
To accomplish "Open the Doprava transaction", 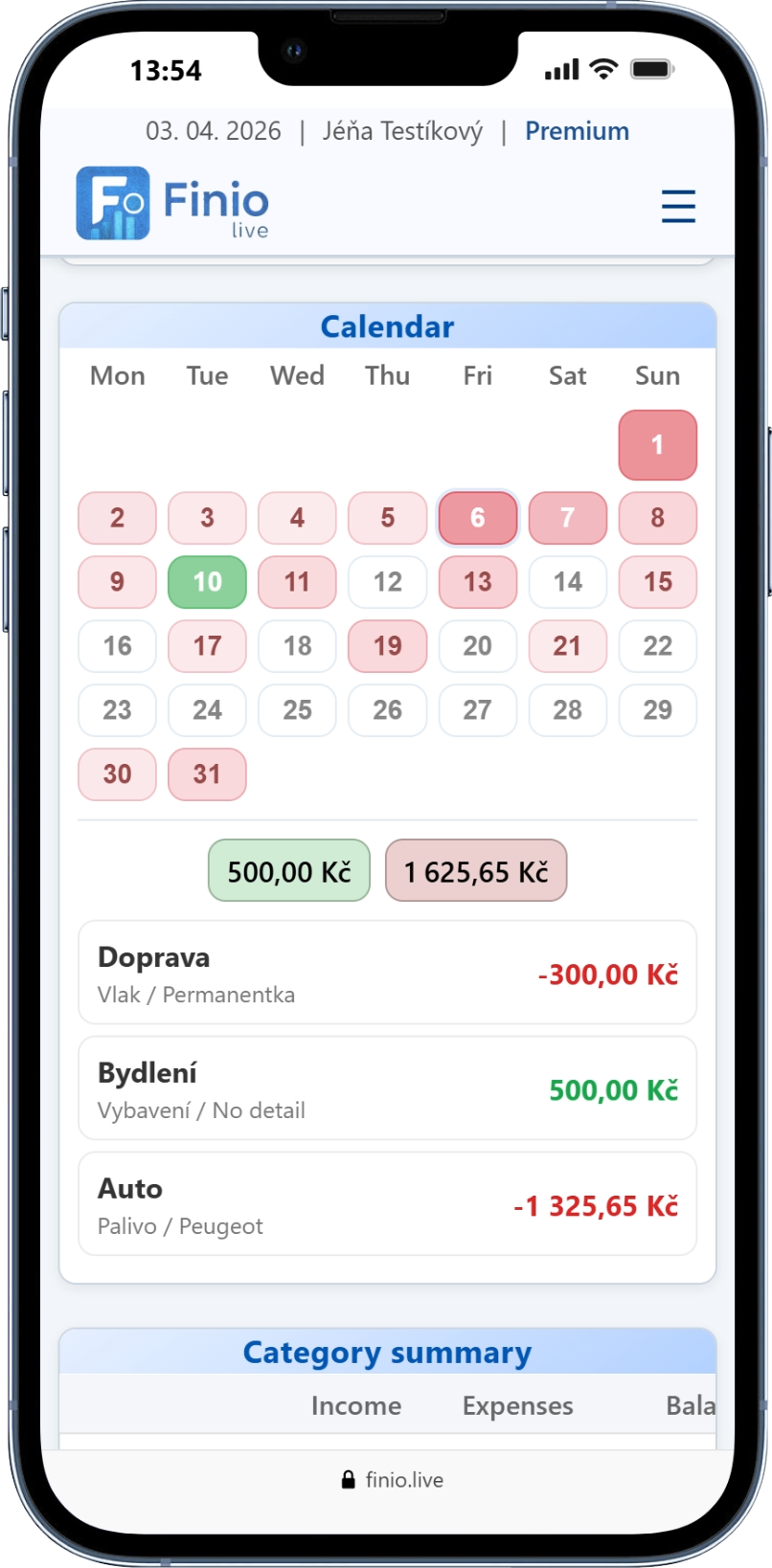I will (387, 973).
